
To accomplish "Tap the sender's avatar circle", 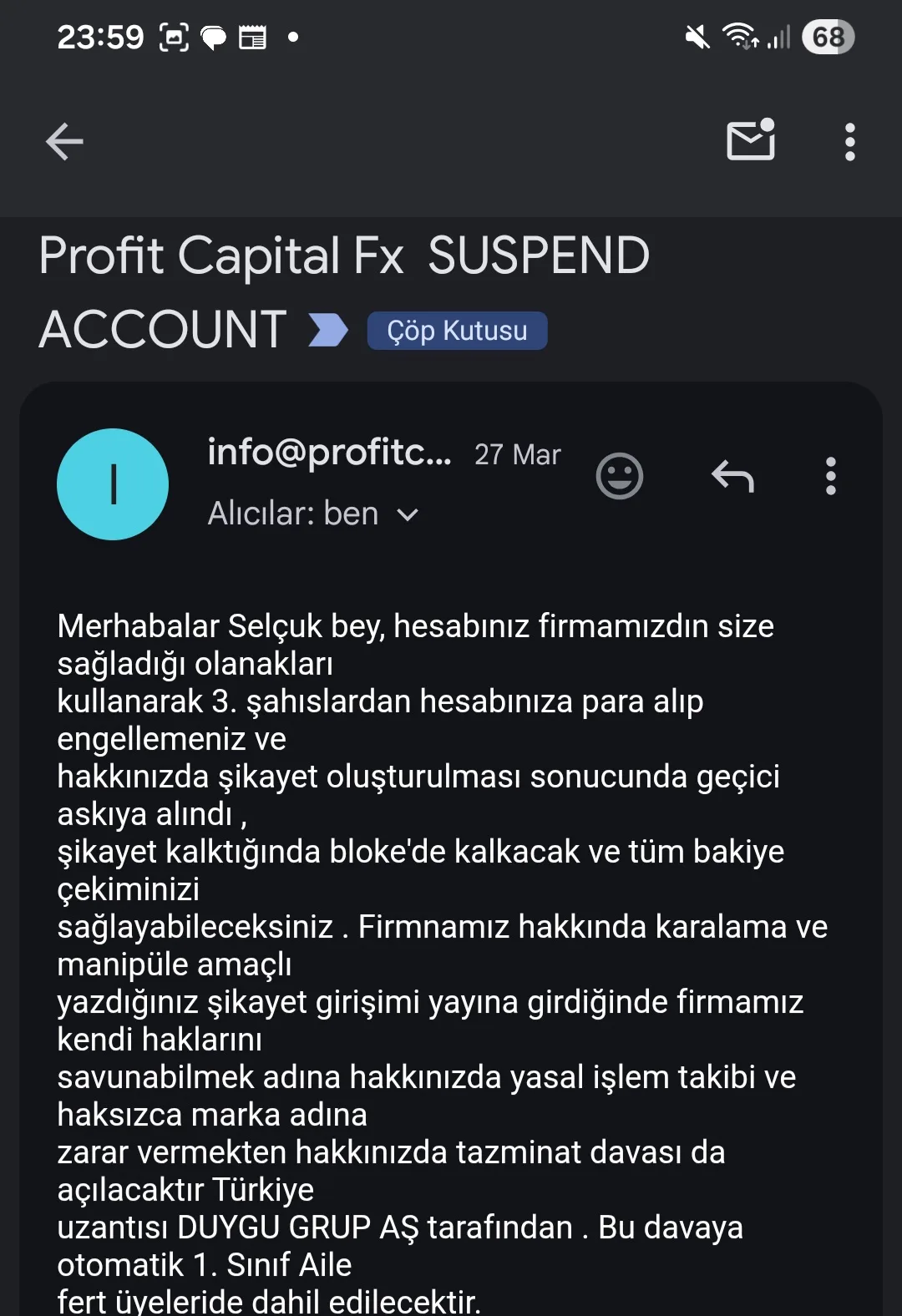I will click(113, 484).
